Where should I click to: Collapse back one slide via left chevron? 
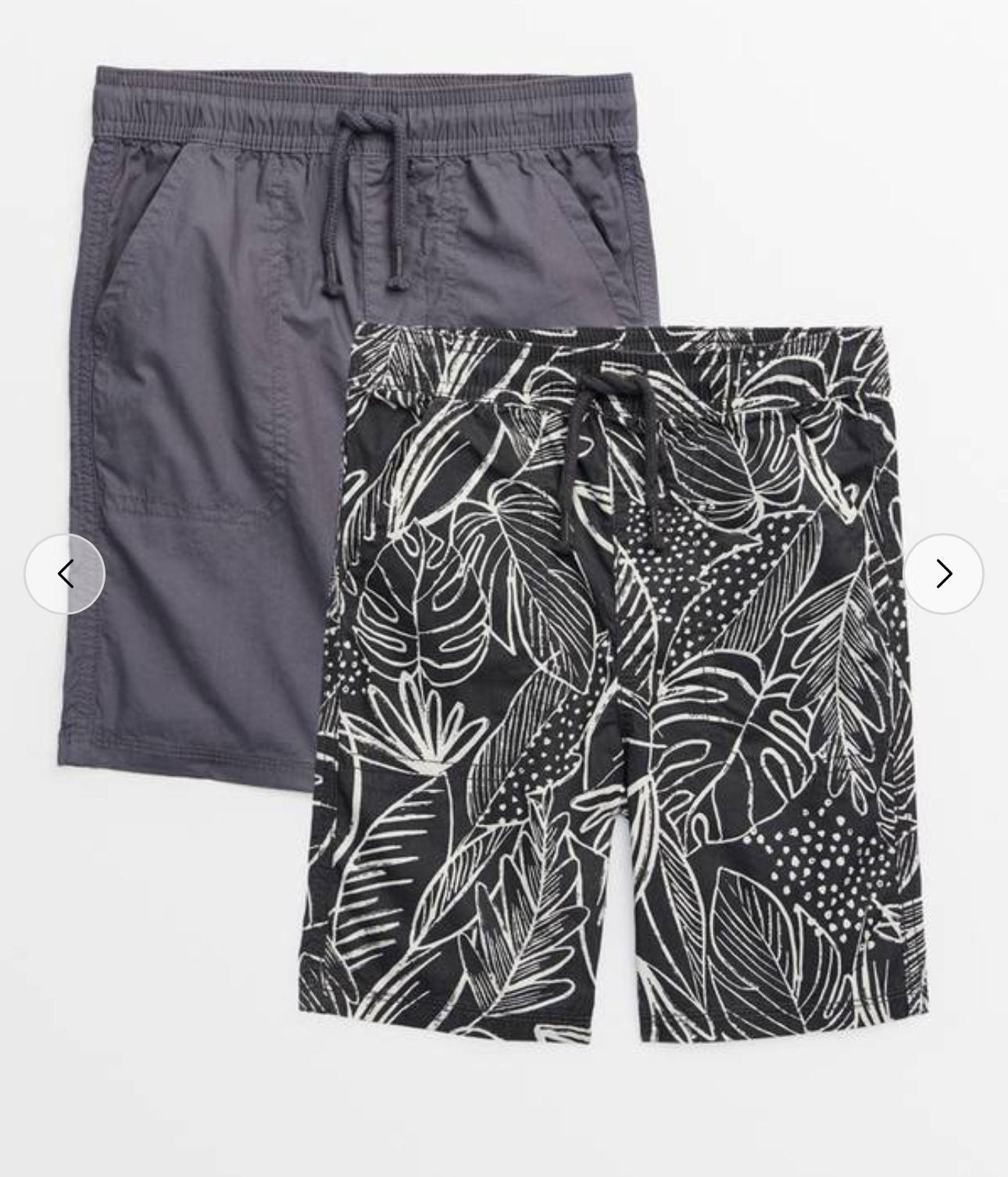point(66,573)
